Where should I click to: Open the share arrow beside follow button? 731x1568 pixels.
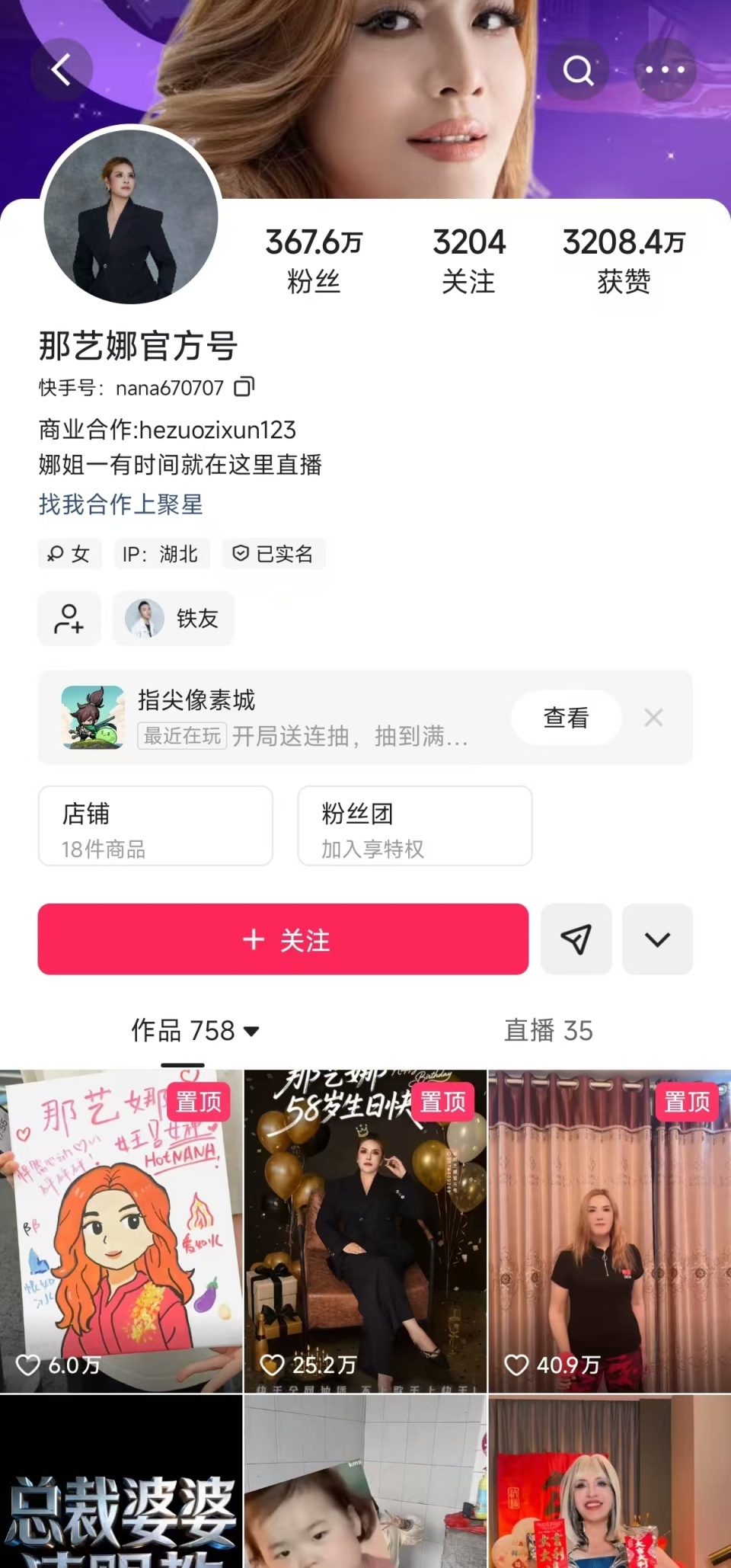pos(576,939)
